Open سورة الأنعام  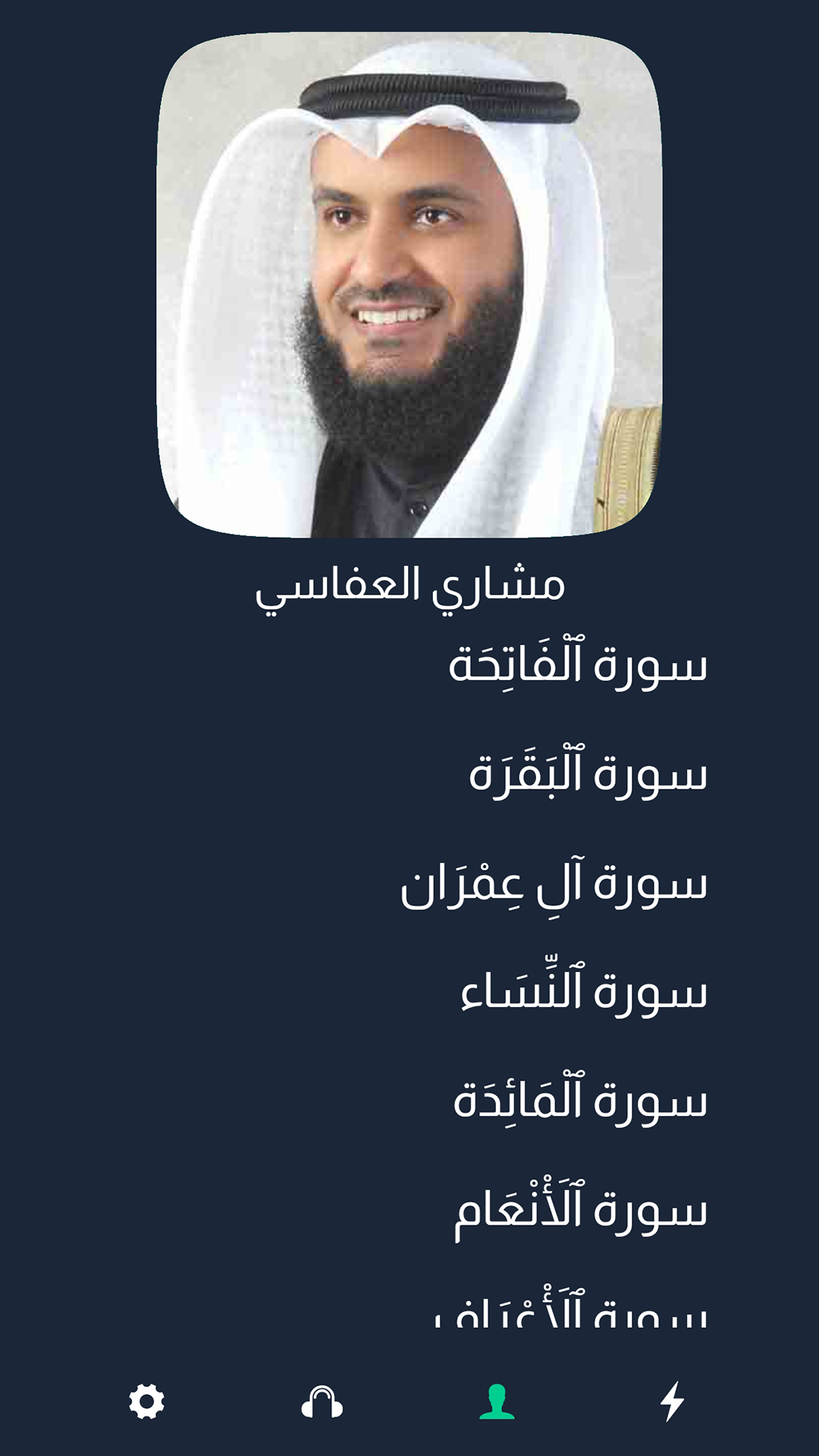pos(580,1210)
